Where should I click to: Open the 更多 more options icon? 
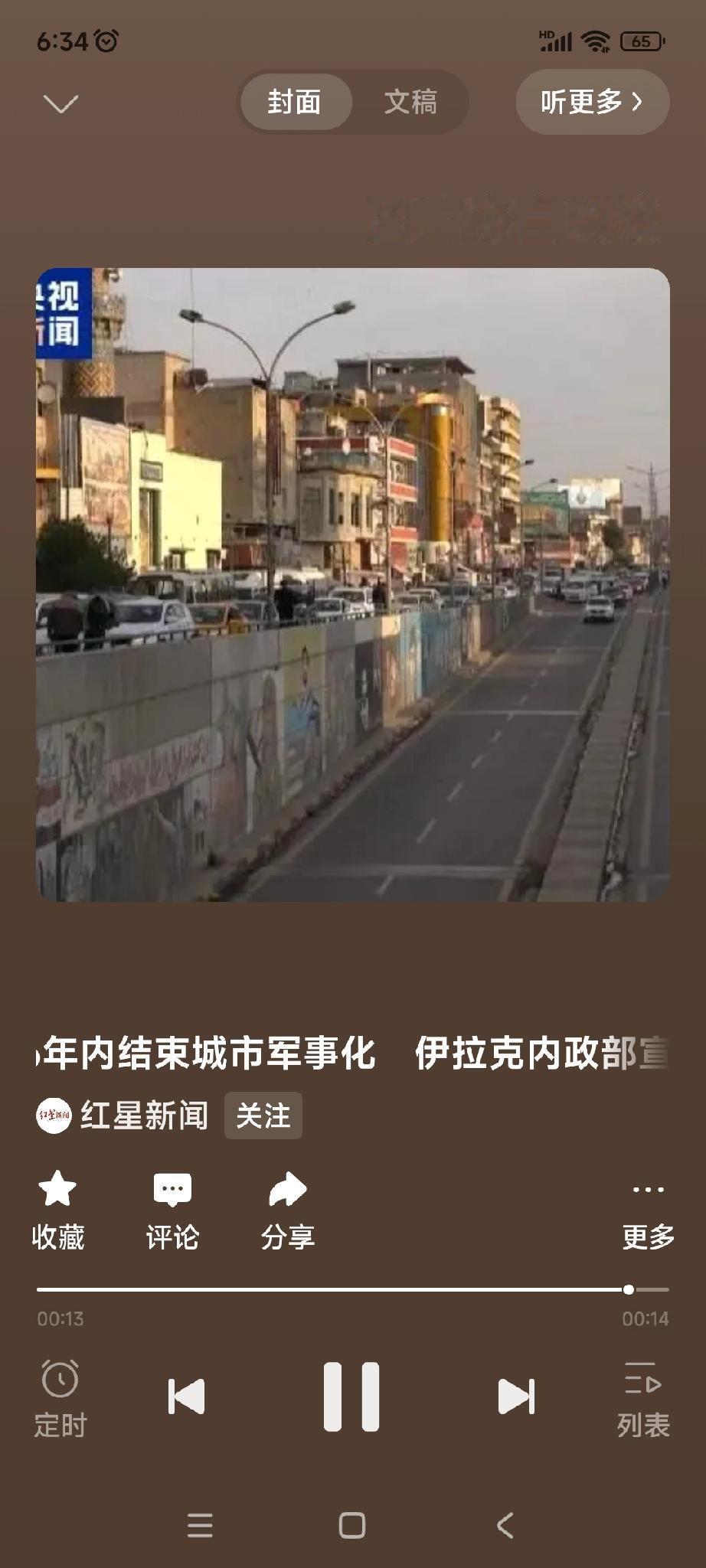pyautogui.click(x=647, y=1188)
